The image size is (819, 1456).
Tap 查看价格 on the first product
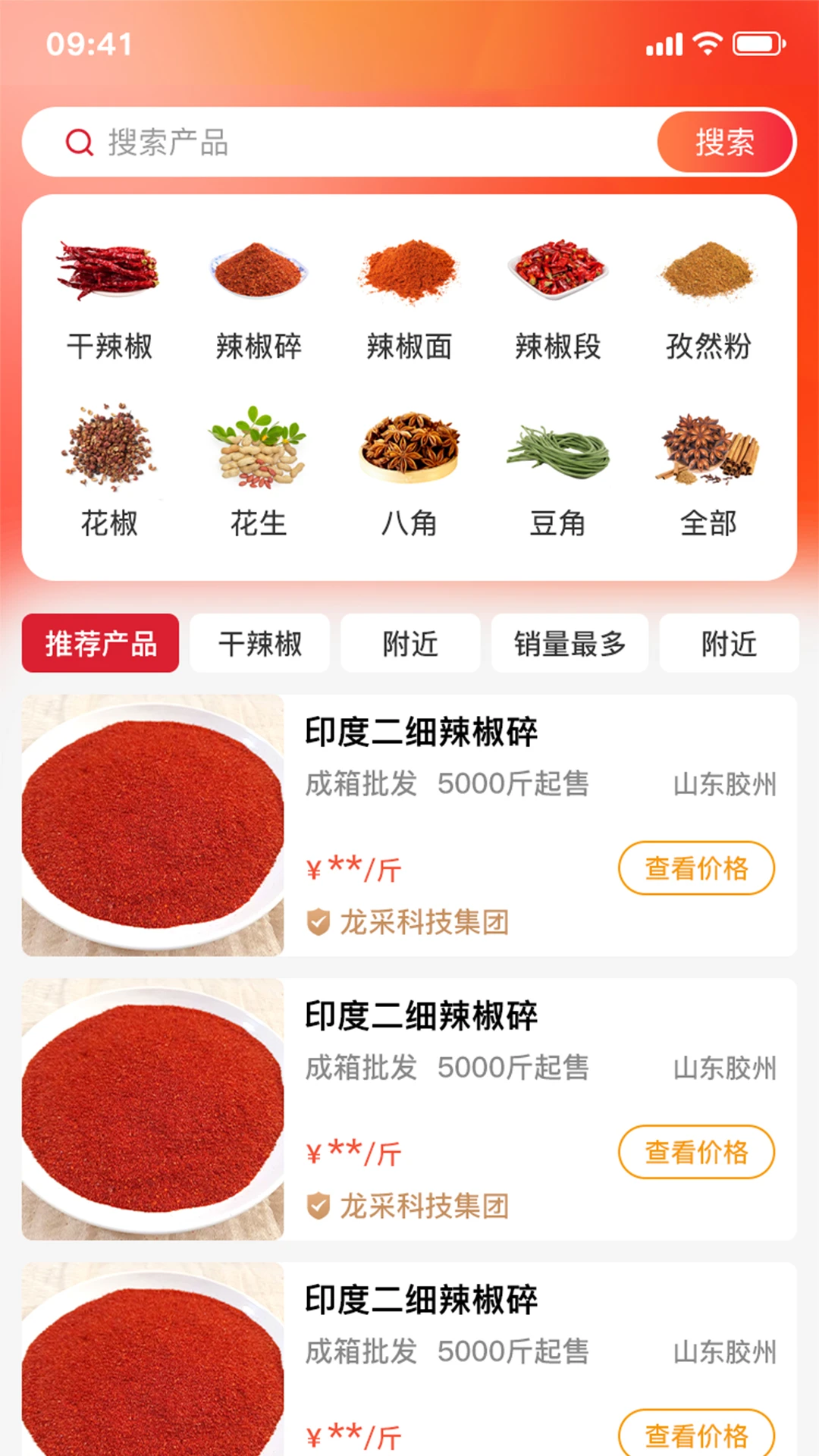pyautogui.click(x=696, y=868)
